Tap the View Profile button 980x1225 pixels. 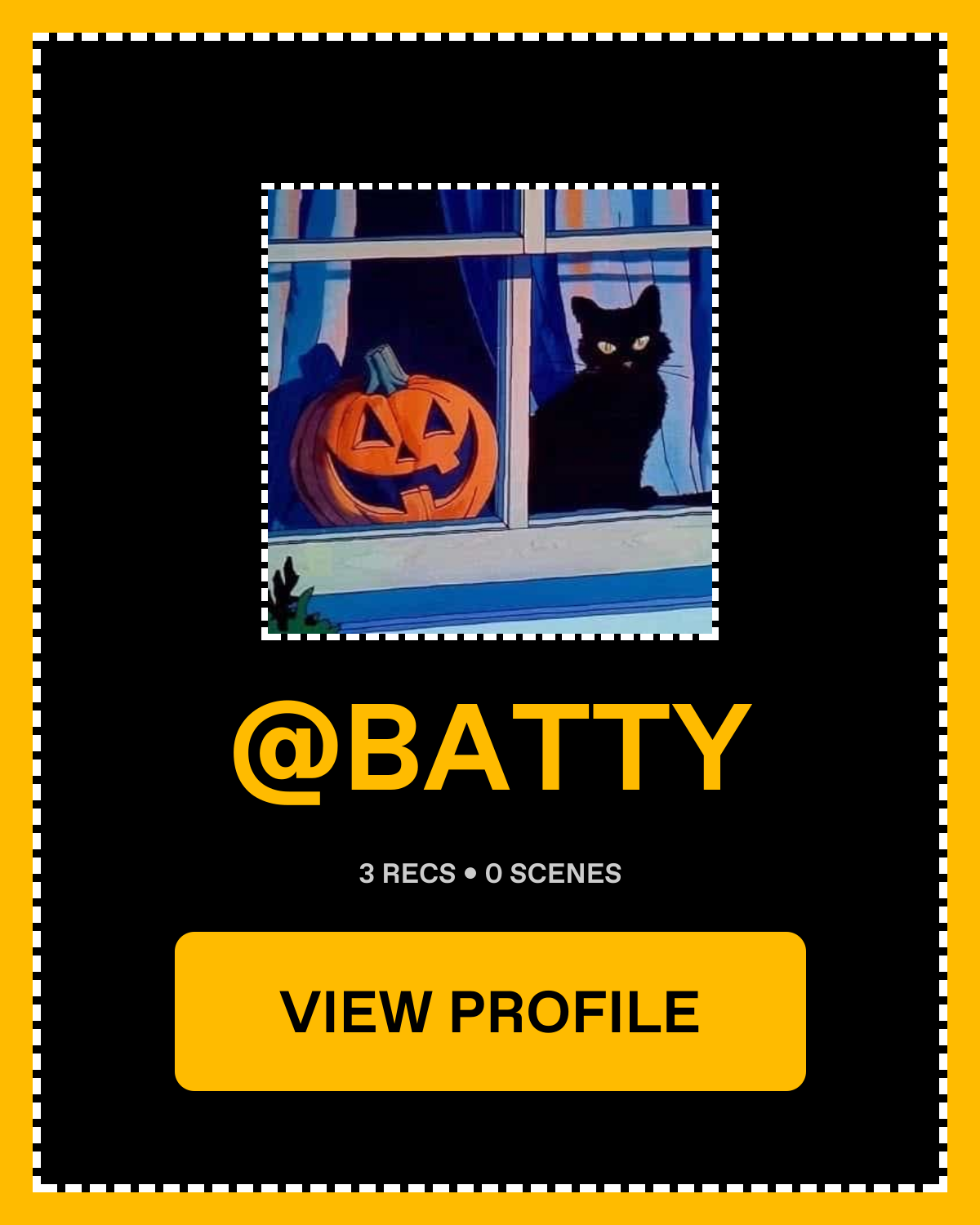click(x=490, y=1011)
